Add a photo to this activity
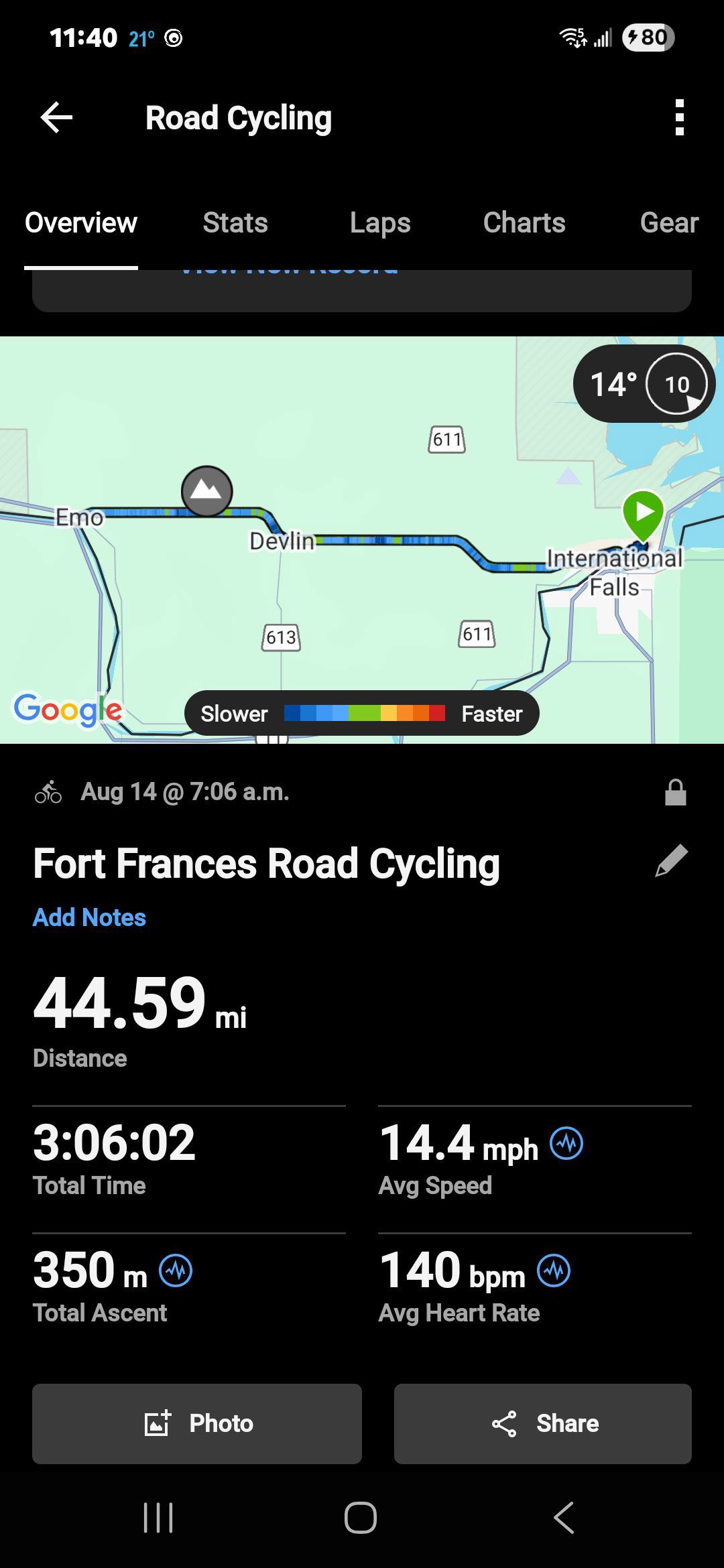724x1568 pixels. tap(197, 1424)
